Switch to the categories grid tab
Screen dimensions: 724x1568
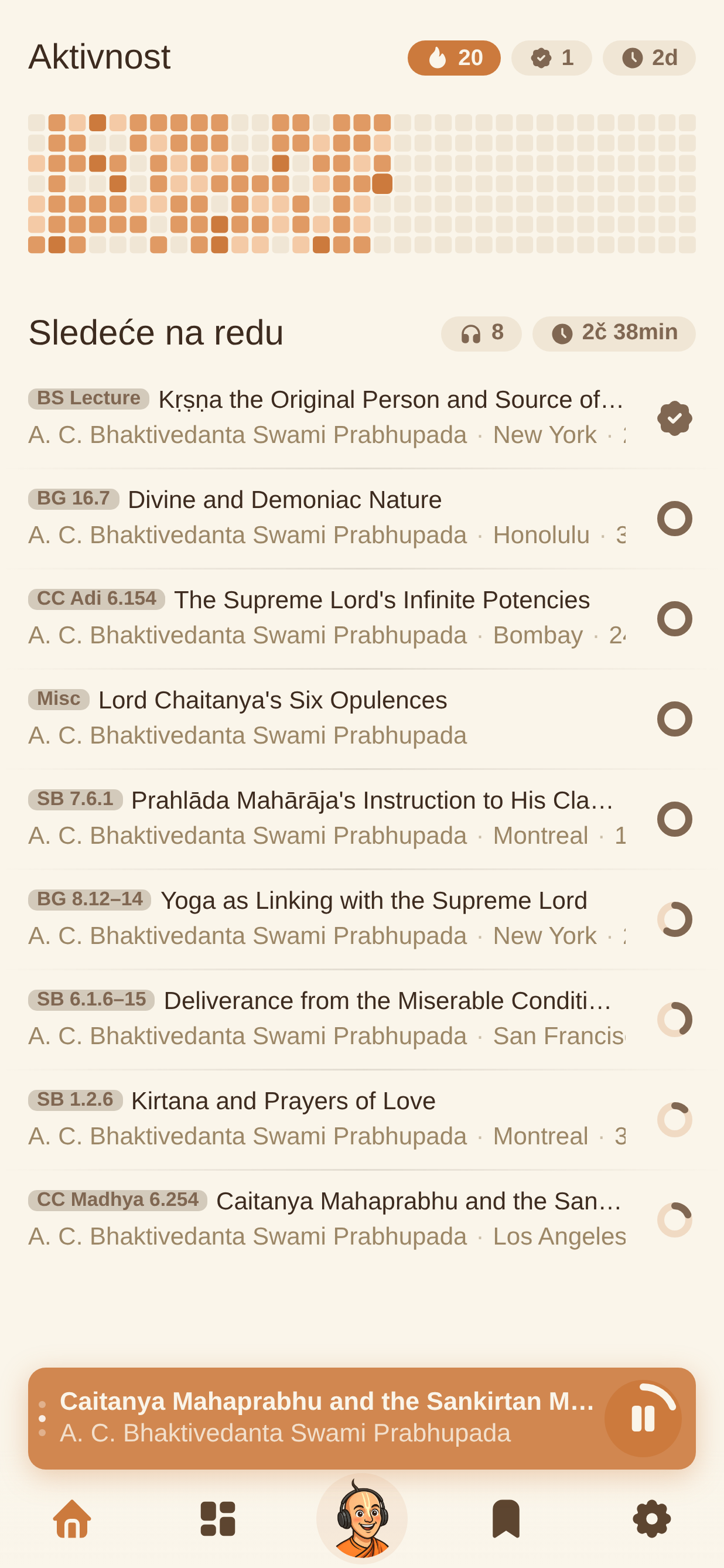(x=218, y=1519)
